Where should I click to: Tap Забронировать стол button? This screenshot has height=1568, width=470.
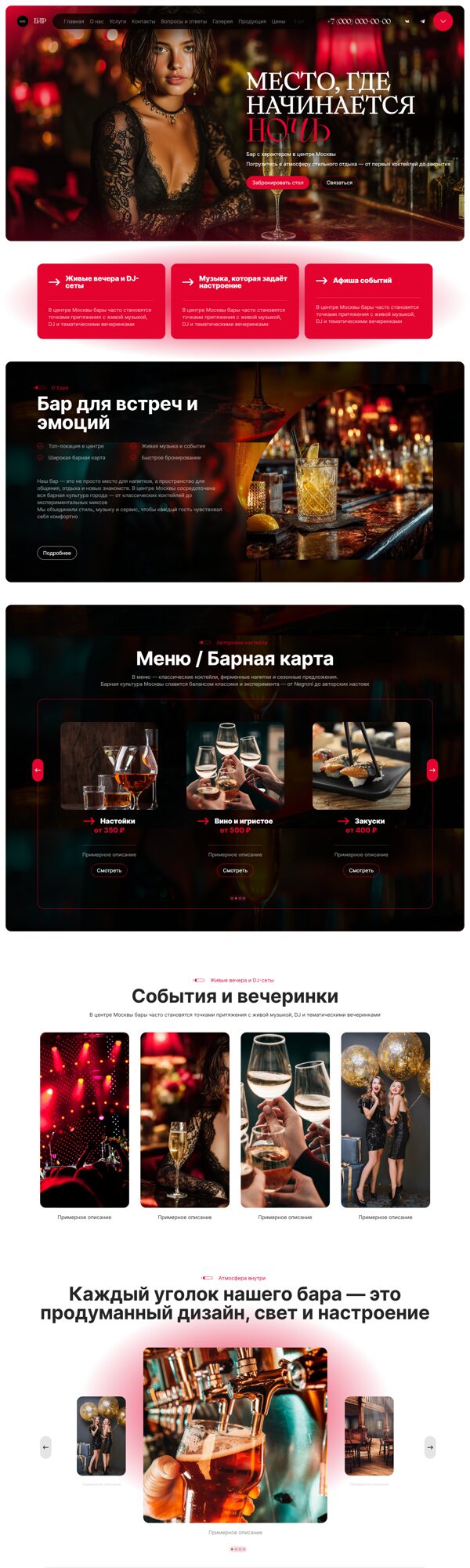pyautogui.click(x=277, y=183)
